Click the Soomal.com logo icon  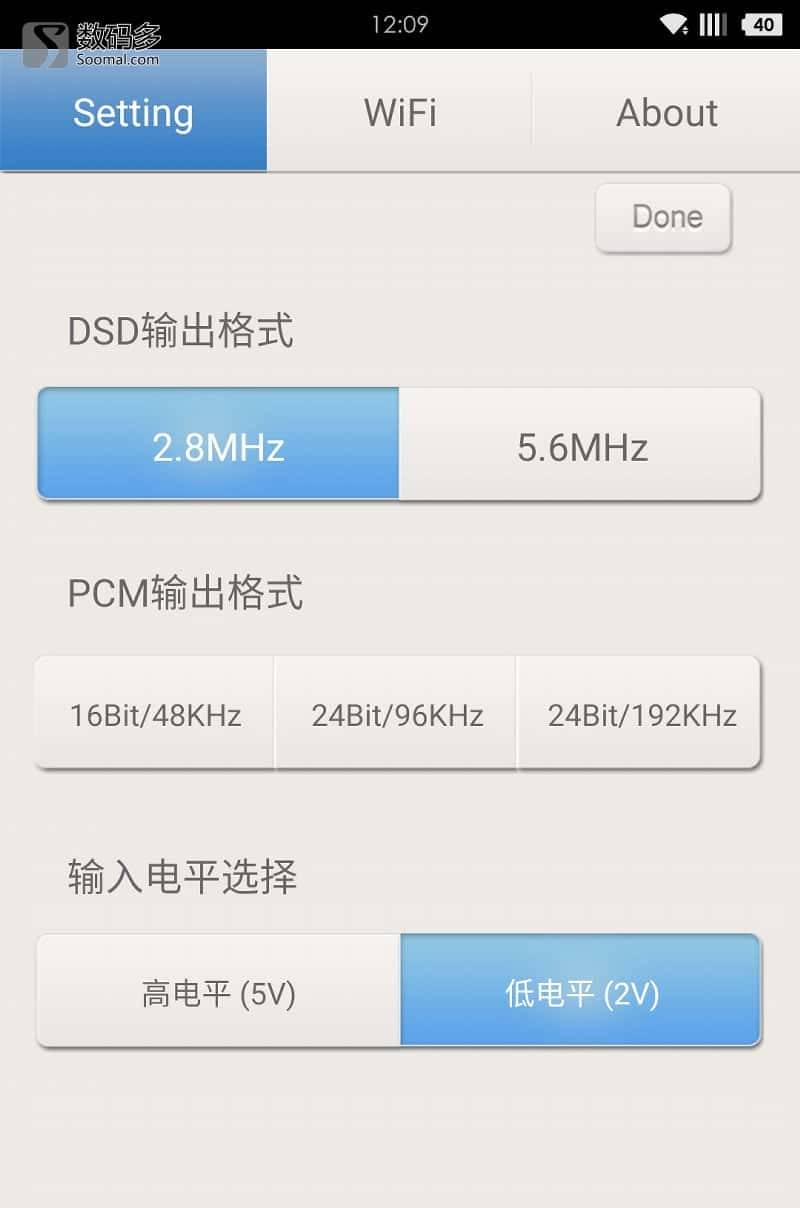[47, 46]
